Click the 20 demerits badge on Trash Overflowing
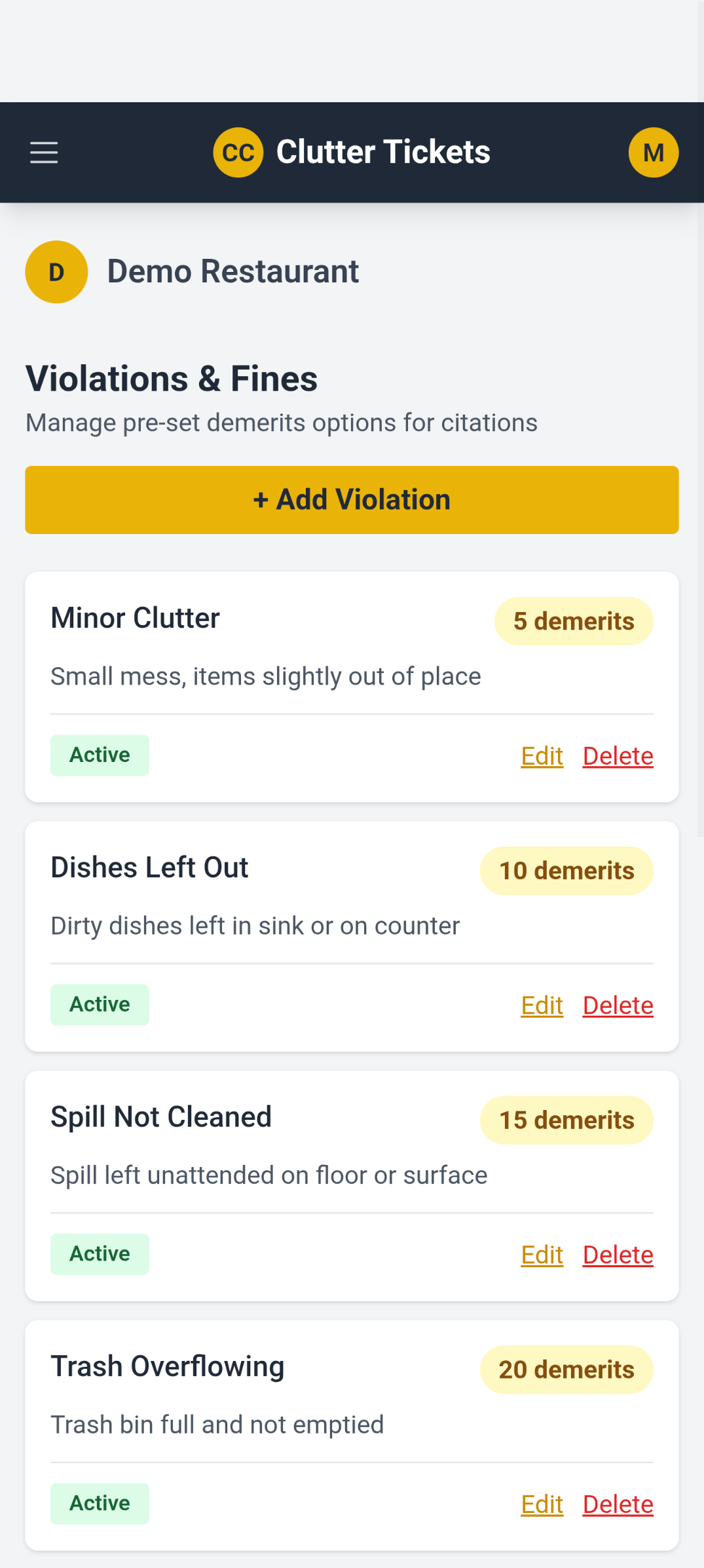Screen dimensions: 704x1568 click(x=566, y=1369)
